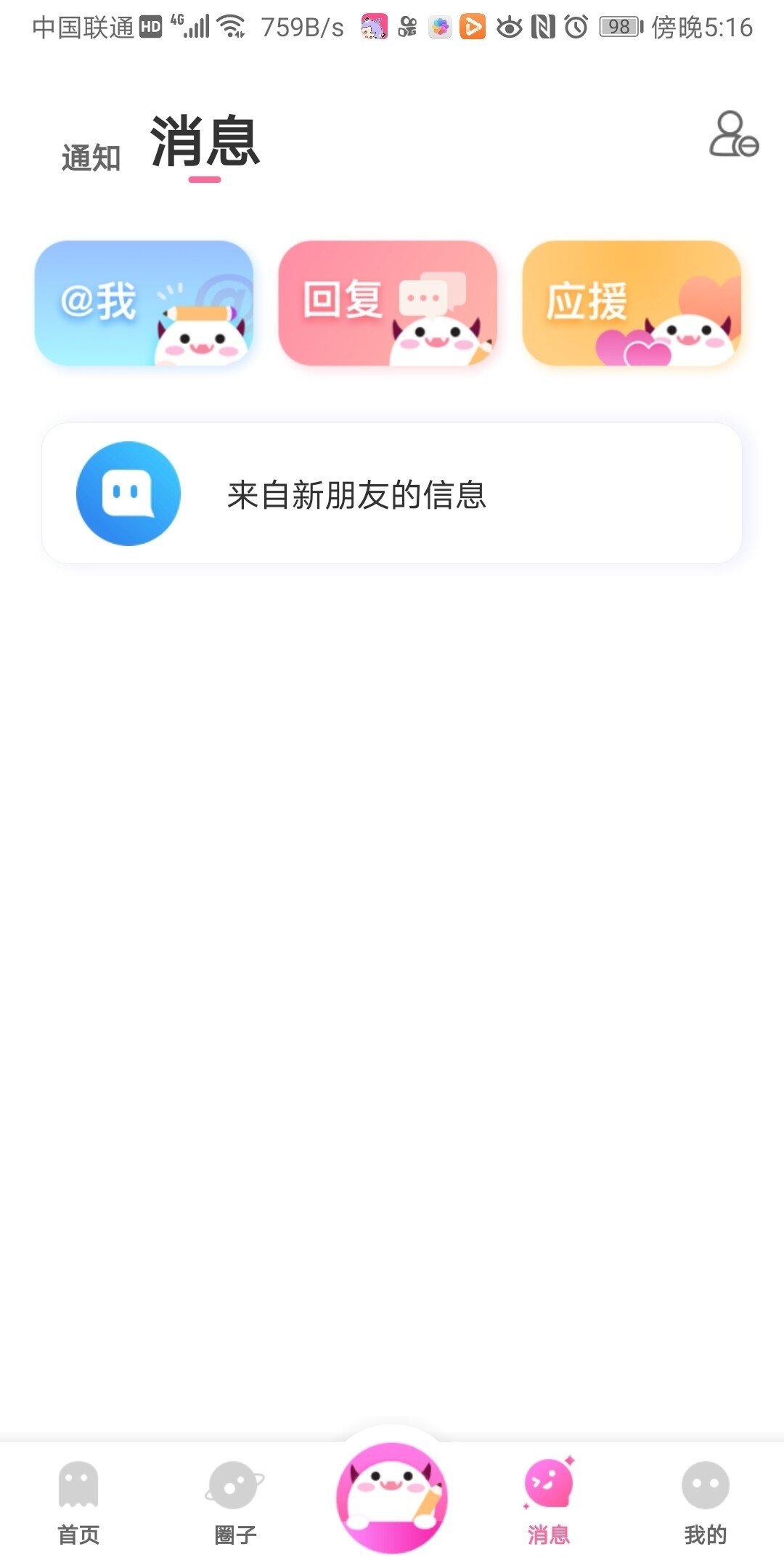This screenshot has width=784, height=1568.
Task: Open the 我的 profile tab
Action: 706,1503
